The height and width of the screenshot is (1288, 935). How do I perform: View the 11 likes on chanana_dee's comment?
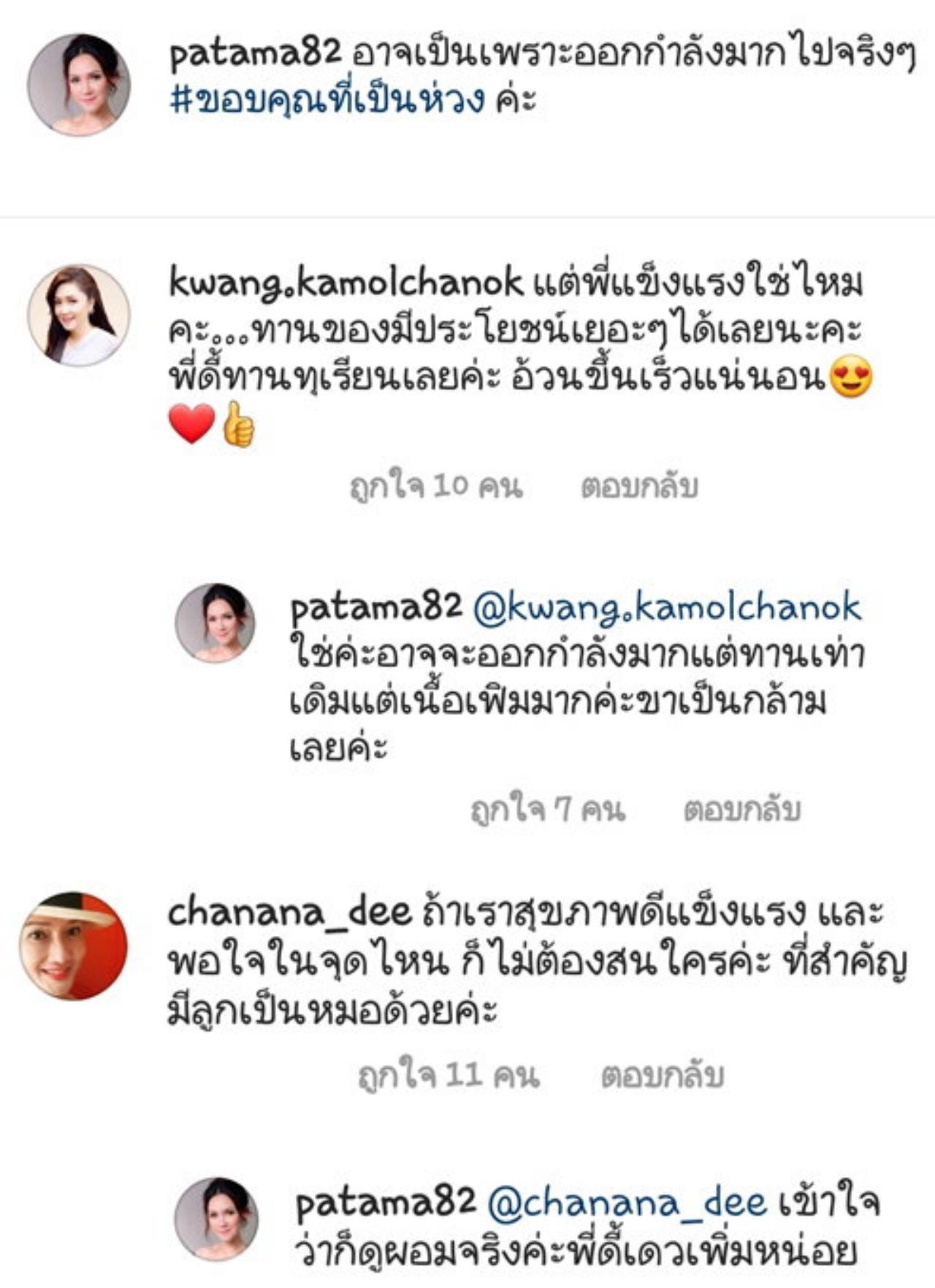(x=449, y=1076)
